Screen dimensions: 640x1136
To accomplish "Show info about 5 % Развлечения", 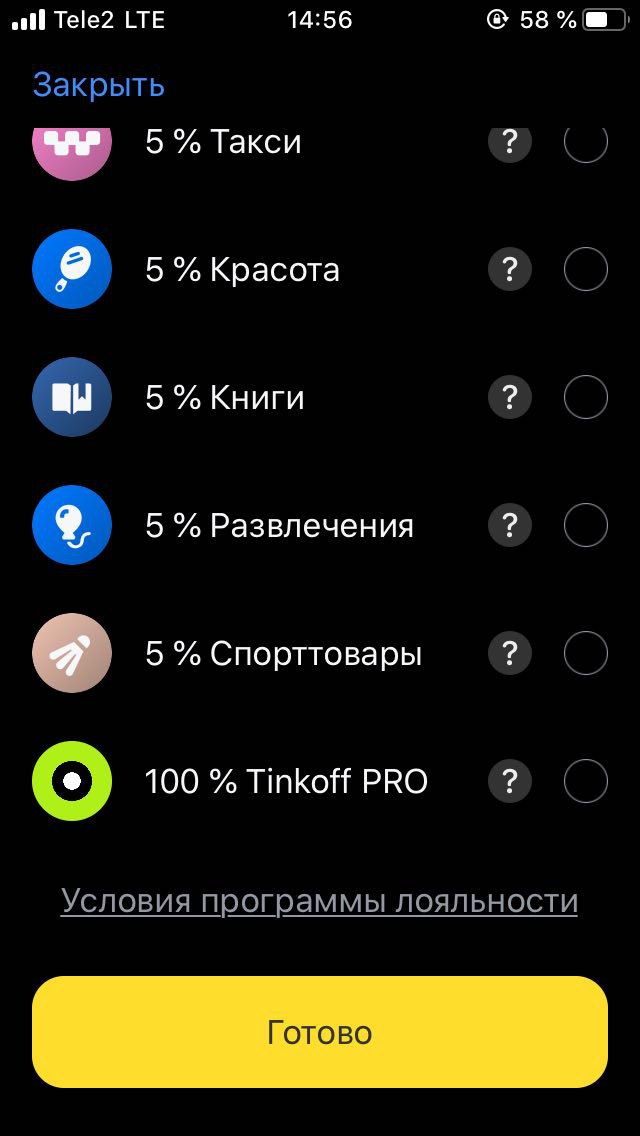I will (510, 525).
